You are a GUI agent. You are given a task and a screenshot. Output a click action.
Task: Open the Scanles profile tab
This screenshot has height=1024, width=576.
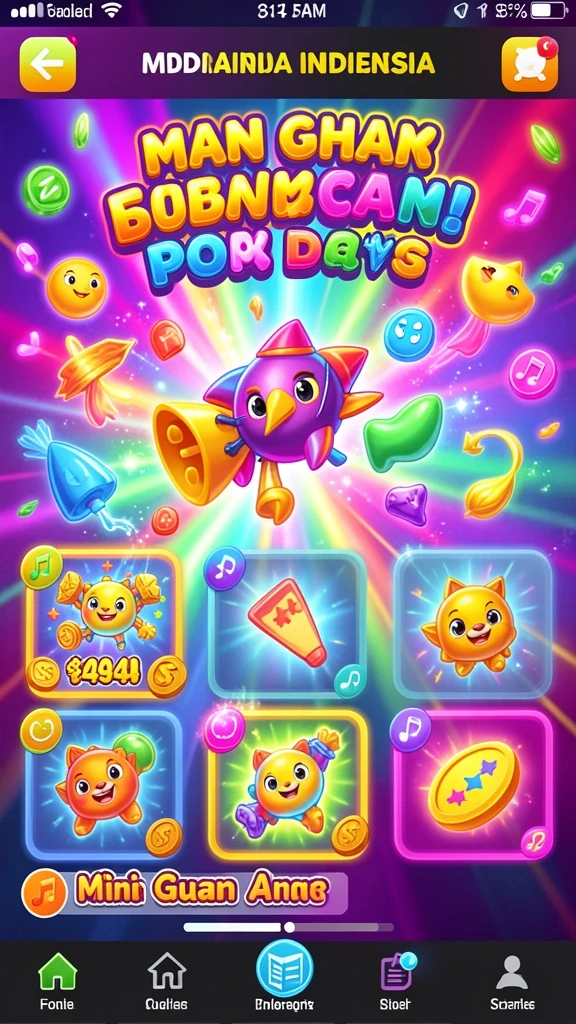(513, 982)
